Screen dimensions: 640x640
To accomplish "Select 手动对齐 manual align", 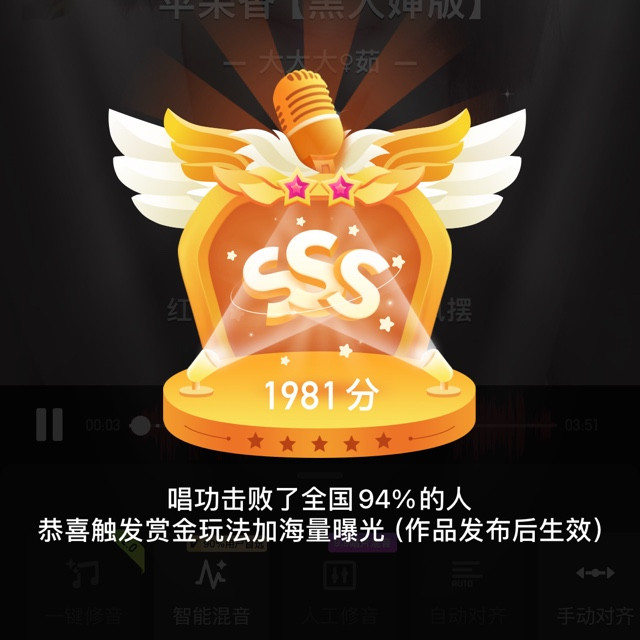I will pos(594,590).
